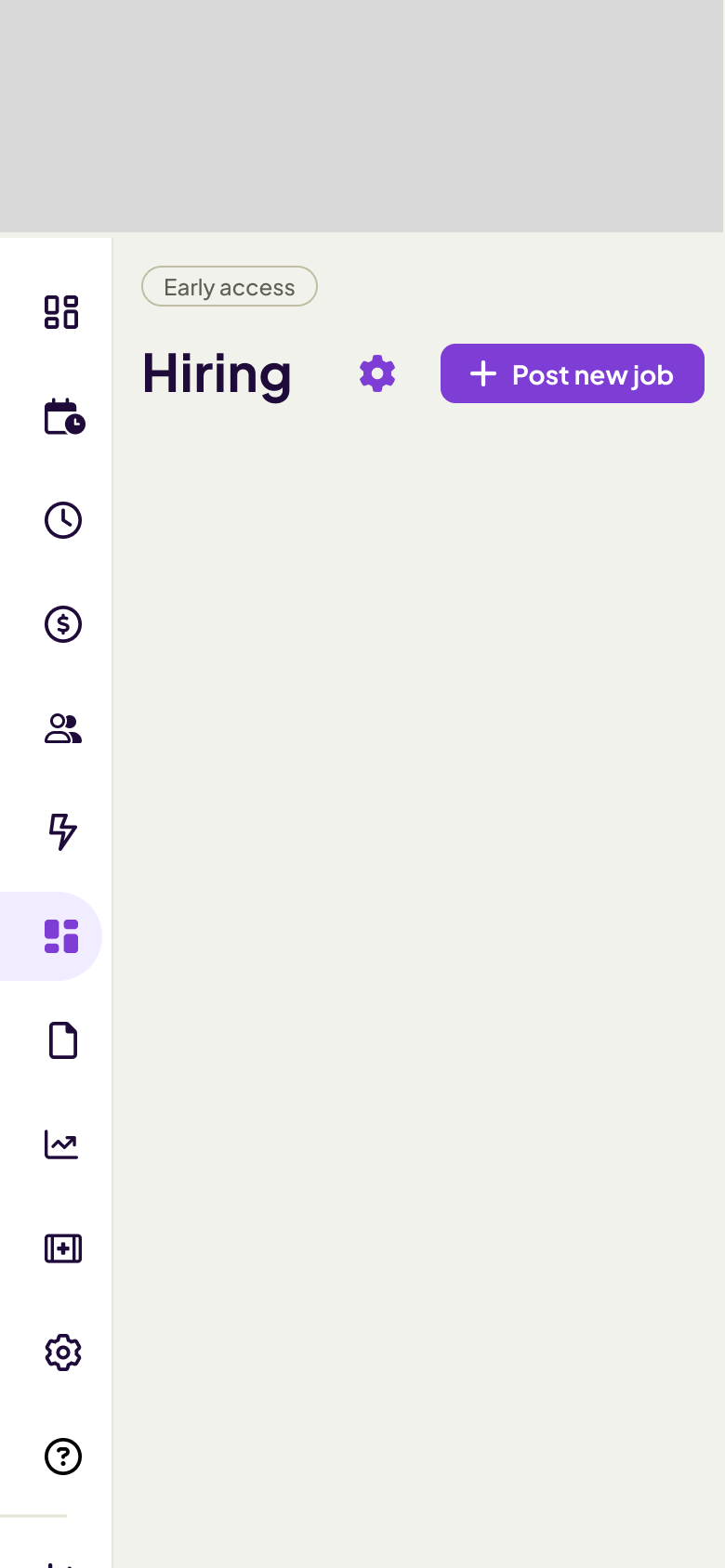Open the benefits plus-card icon
Image resolution: width=725 pixels, height=1568 pixels.
pyautogui.click(x=63, y=1248)
